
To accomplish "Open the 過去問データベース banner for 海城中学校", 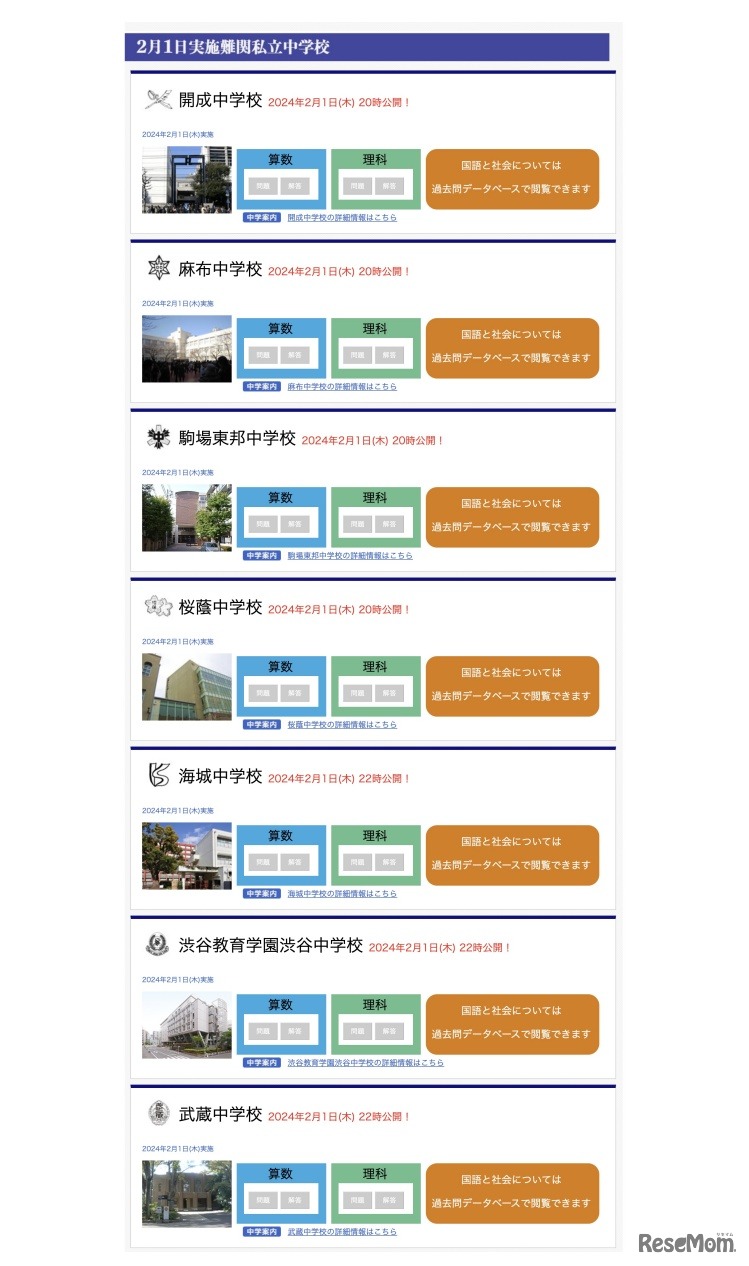I will tap(512, 854).
